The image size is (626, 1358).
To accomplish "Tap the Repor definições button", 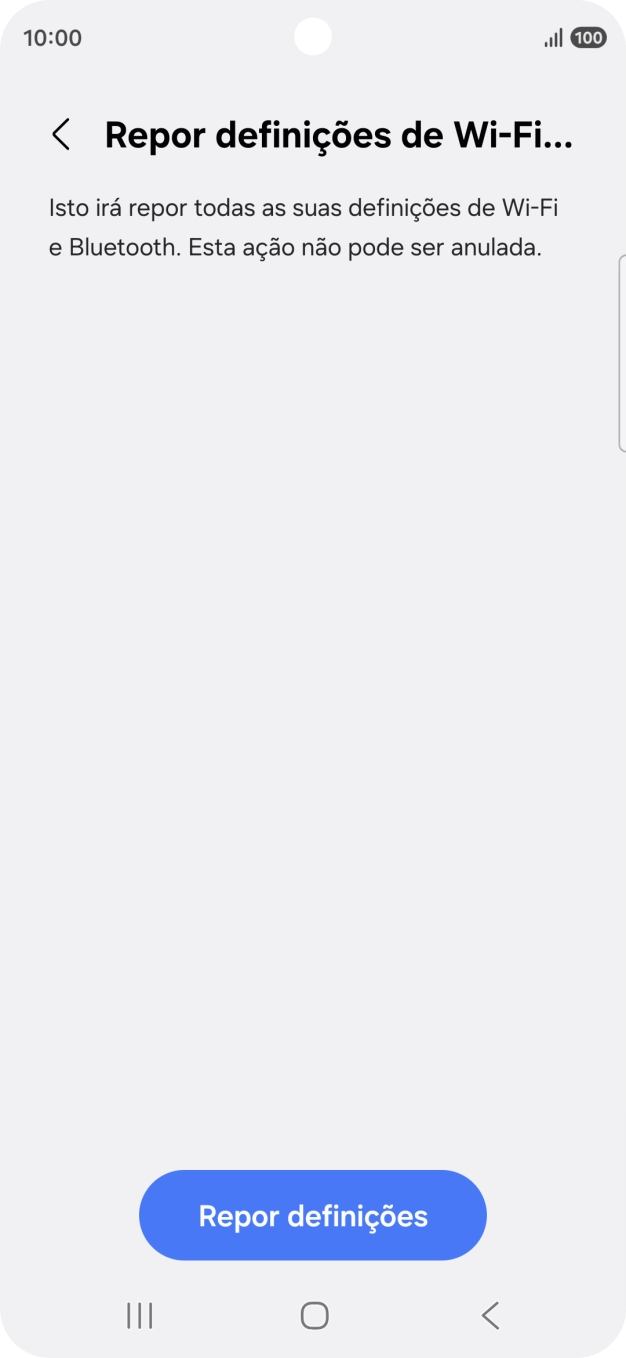I will [312, 1215].
